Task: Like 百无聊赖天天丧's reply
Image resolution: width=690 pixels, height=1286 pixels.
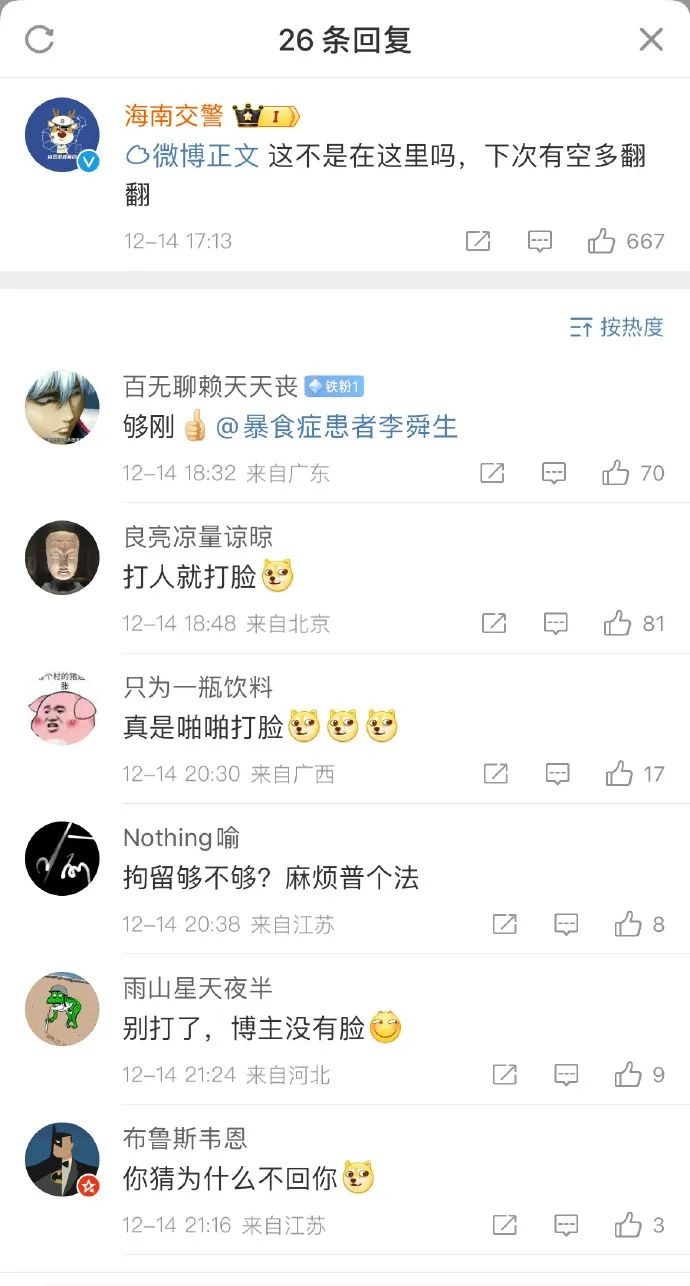Action: click(x=616, y=473)
